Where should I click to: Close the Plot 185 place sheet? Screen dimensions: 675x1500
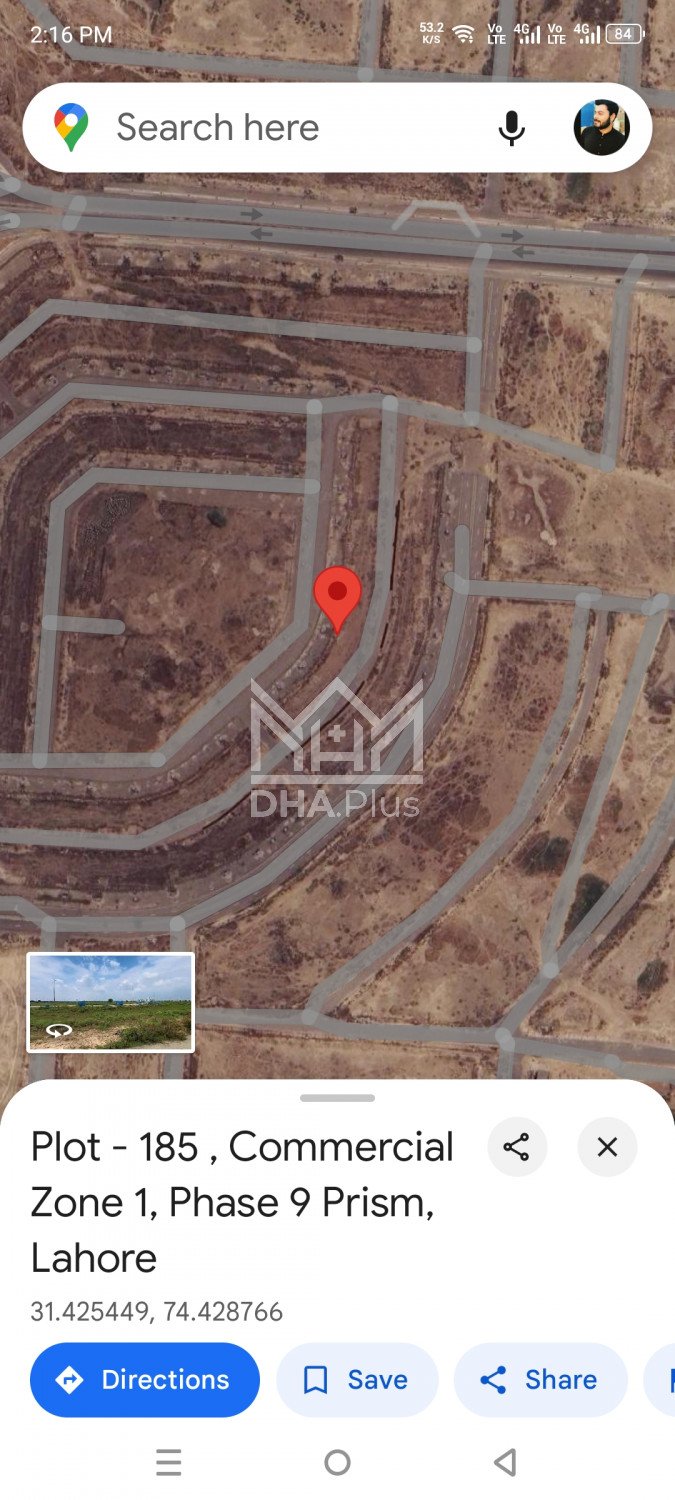coord(607,1147)
